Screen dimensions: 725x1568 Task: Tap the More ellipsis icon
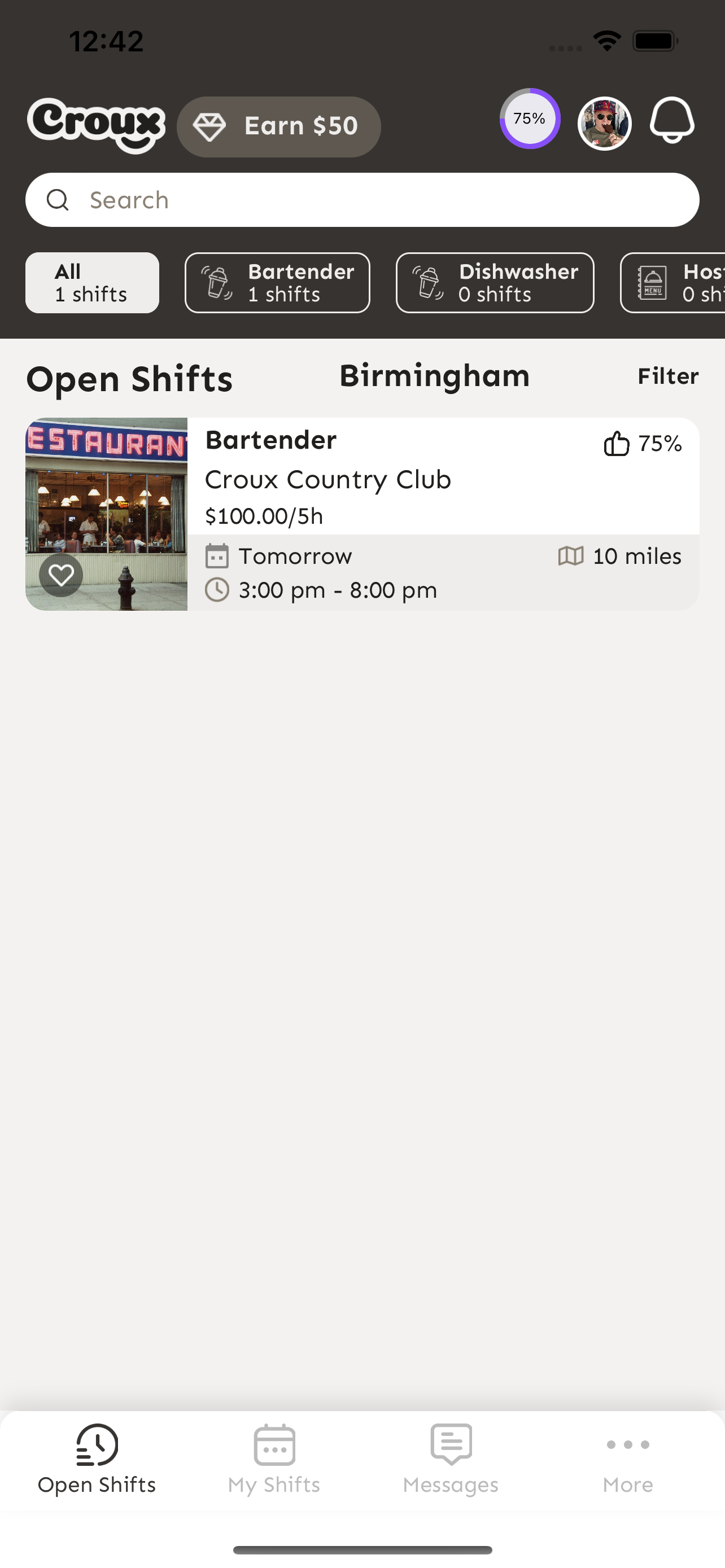tap(628, 1444)
